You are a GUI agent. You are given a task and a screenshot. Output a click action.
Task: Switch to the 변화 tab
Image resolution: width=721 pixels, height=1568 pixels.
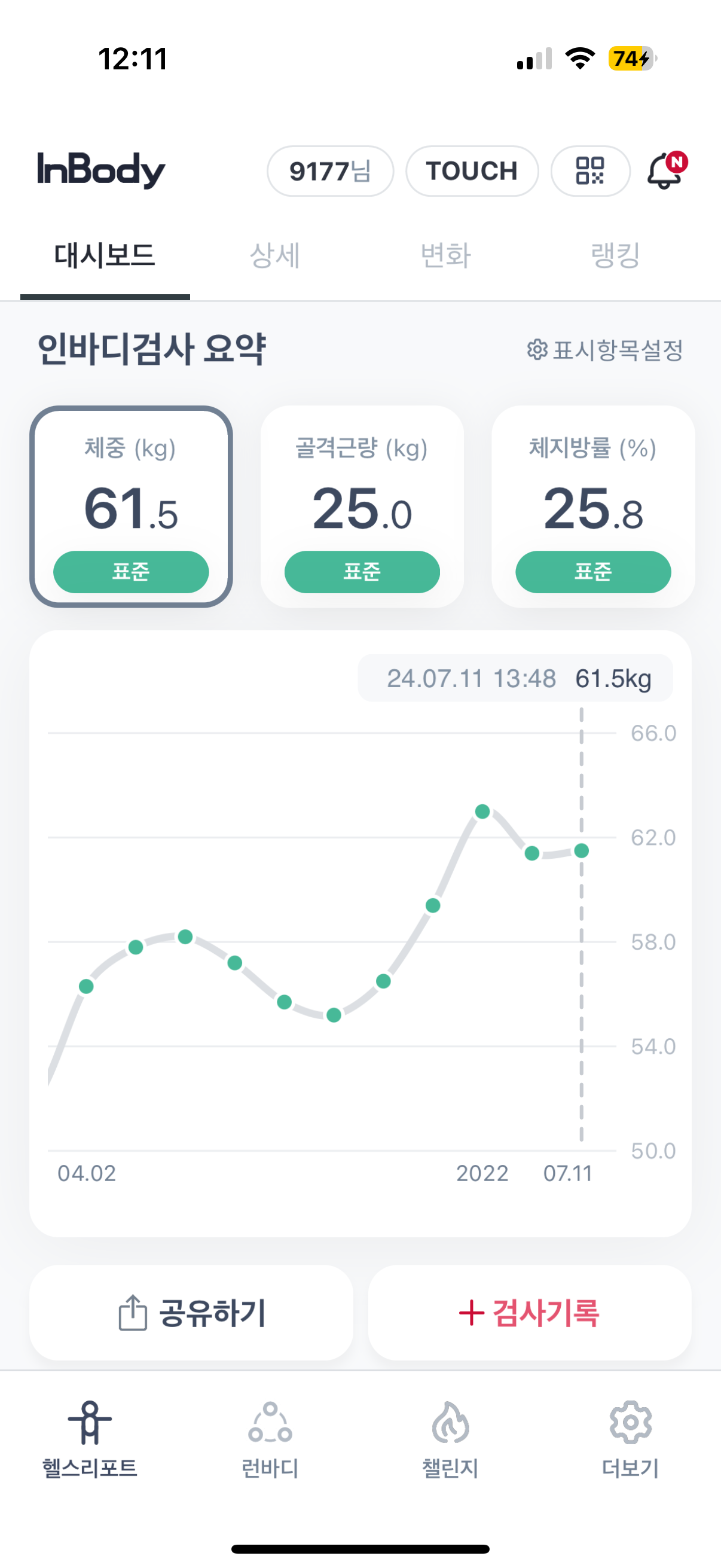tap(446, 256)
